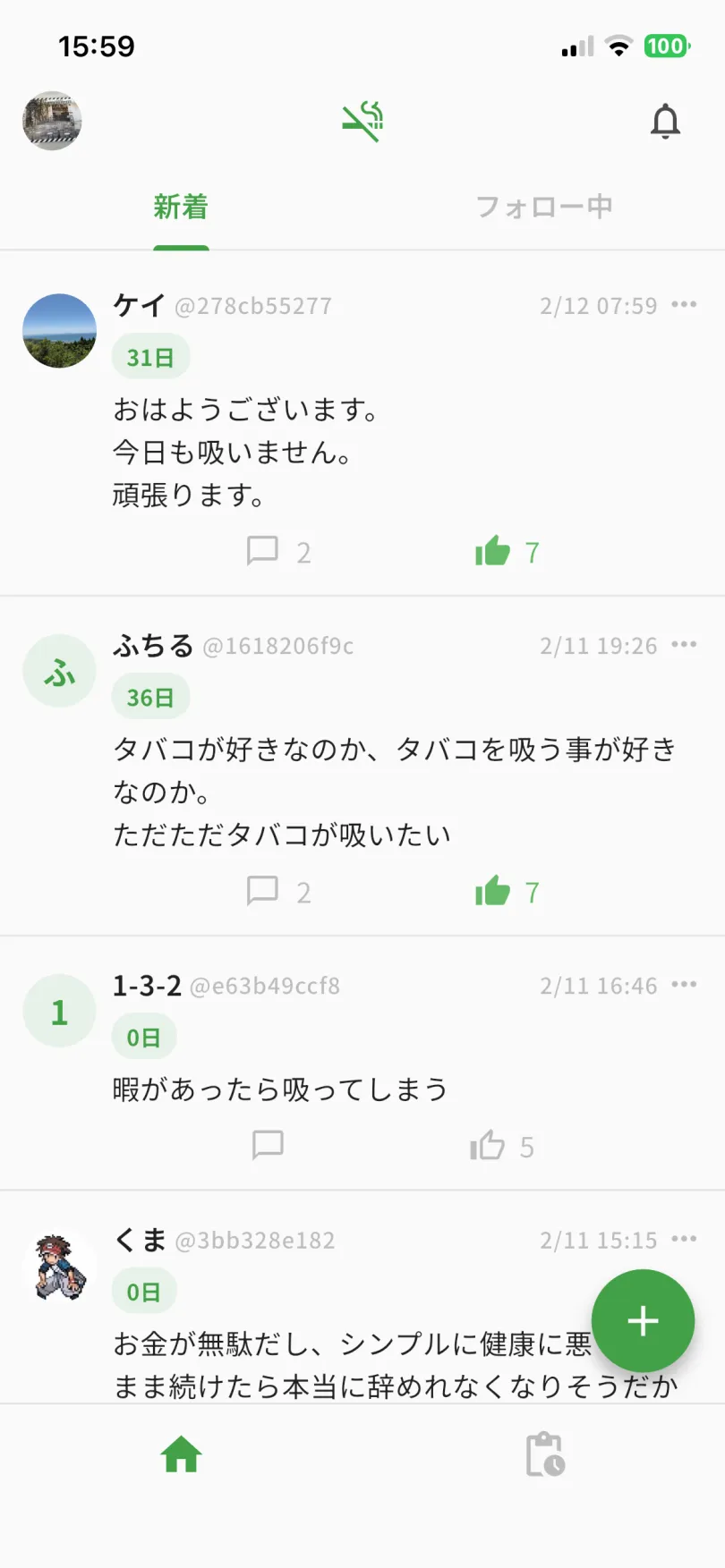
Task: Open your own profile picture at top left
Action: [x=51, y=122]
